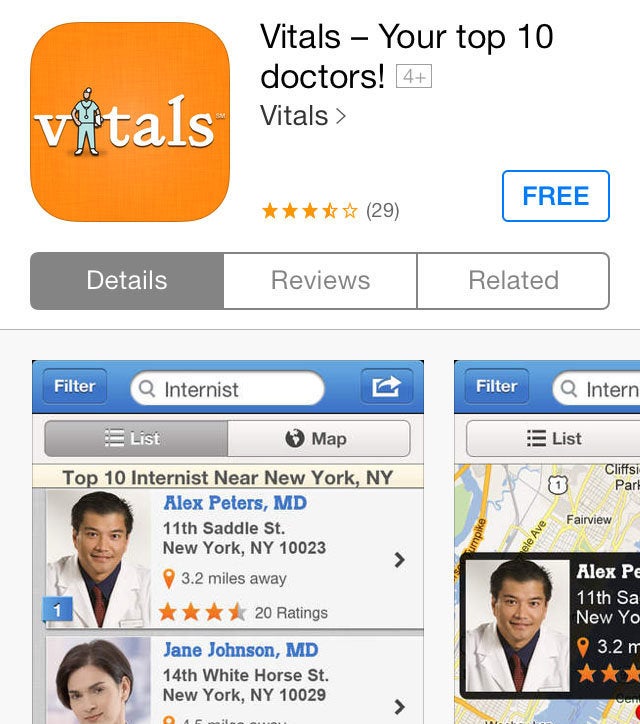640x724 pixels.
Task: View the map screenshot preview
Action: pyautogui.click(x=547, y=541)
